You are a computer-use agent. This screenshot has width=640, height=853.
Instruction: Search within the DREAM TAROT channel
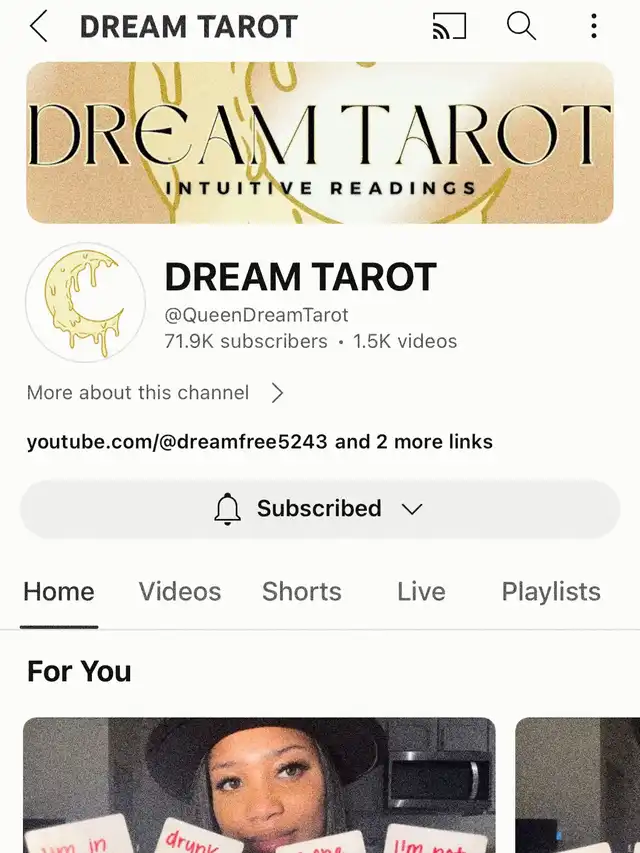pos(521,26)
